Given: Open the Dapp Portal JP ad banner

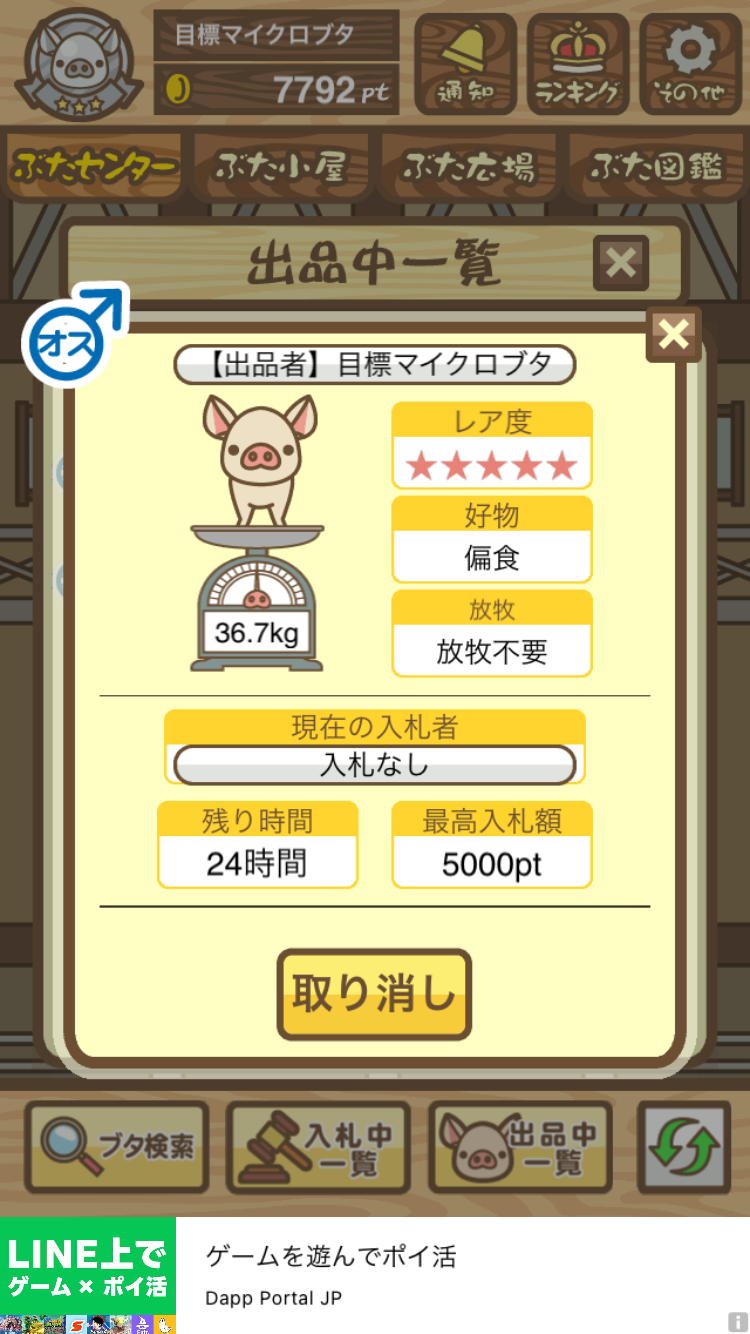Looking at the screenshot, I should click(375, 1275).
